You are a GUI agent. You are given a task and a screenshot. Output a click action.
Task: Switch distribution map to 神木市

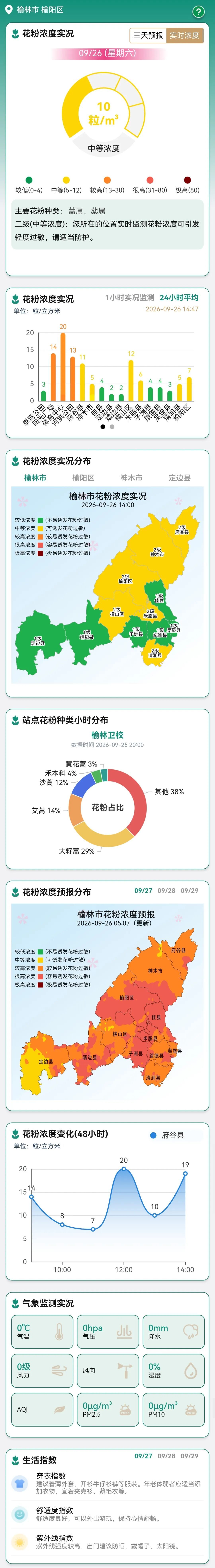[131, 478]
